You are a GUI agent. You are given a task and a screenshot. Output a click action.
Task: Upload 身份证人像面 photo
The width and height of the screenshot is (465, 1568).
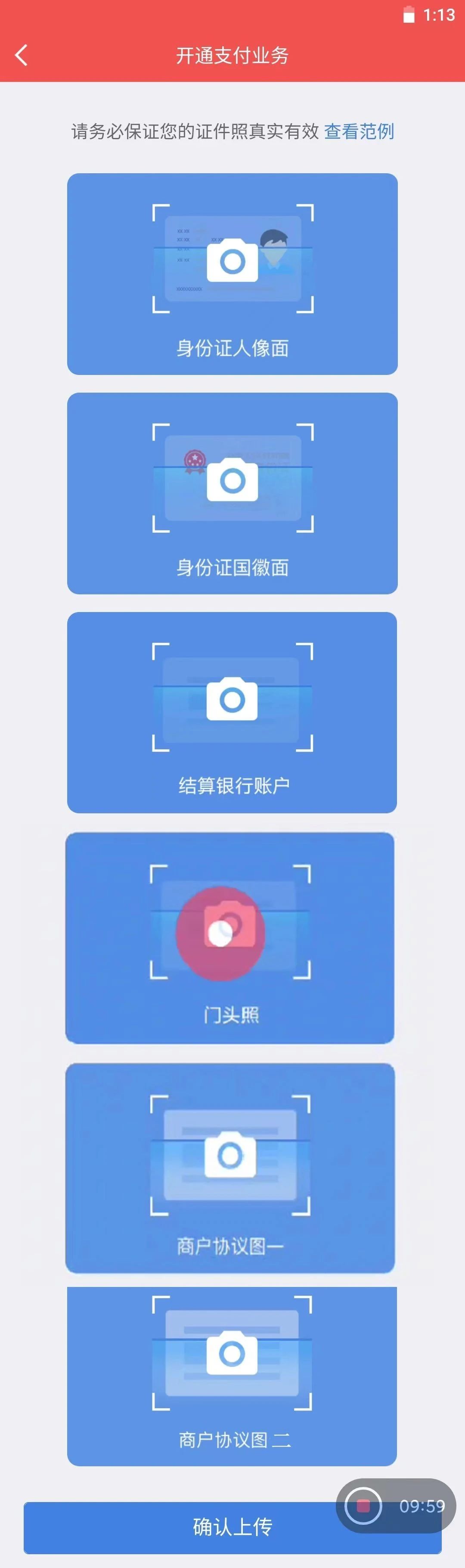tap(232, 273)
